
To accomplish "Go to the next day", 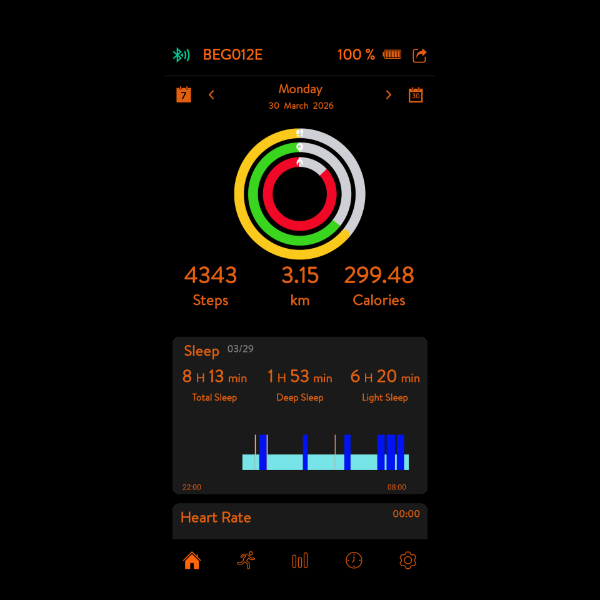I will click(389, 95).
